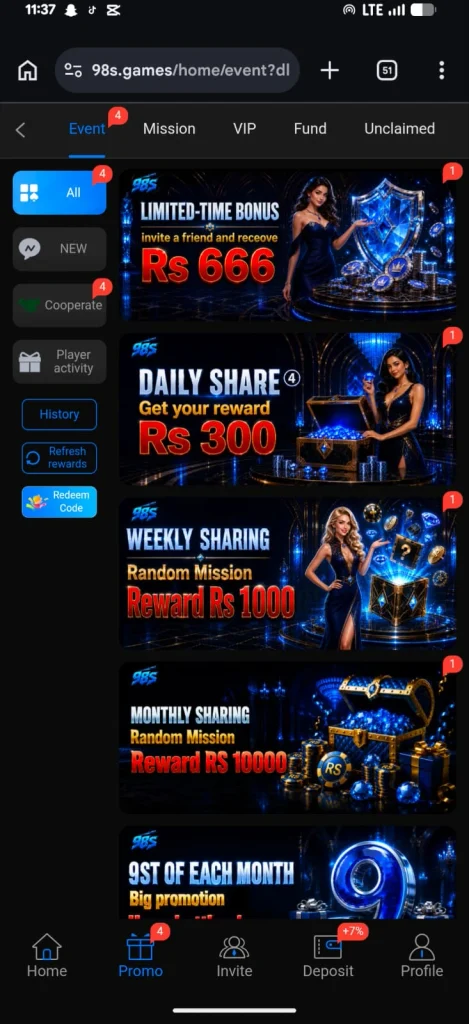Image resolution: width=469 pixels, height=1024 pixels.
Task: Select the Cooperate filter
Action: pos(59,305)
